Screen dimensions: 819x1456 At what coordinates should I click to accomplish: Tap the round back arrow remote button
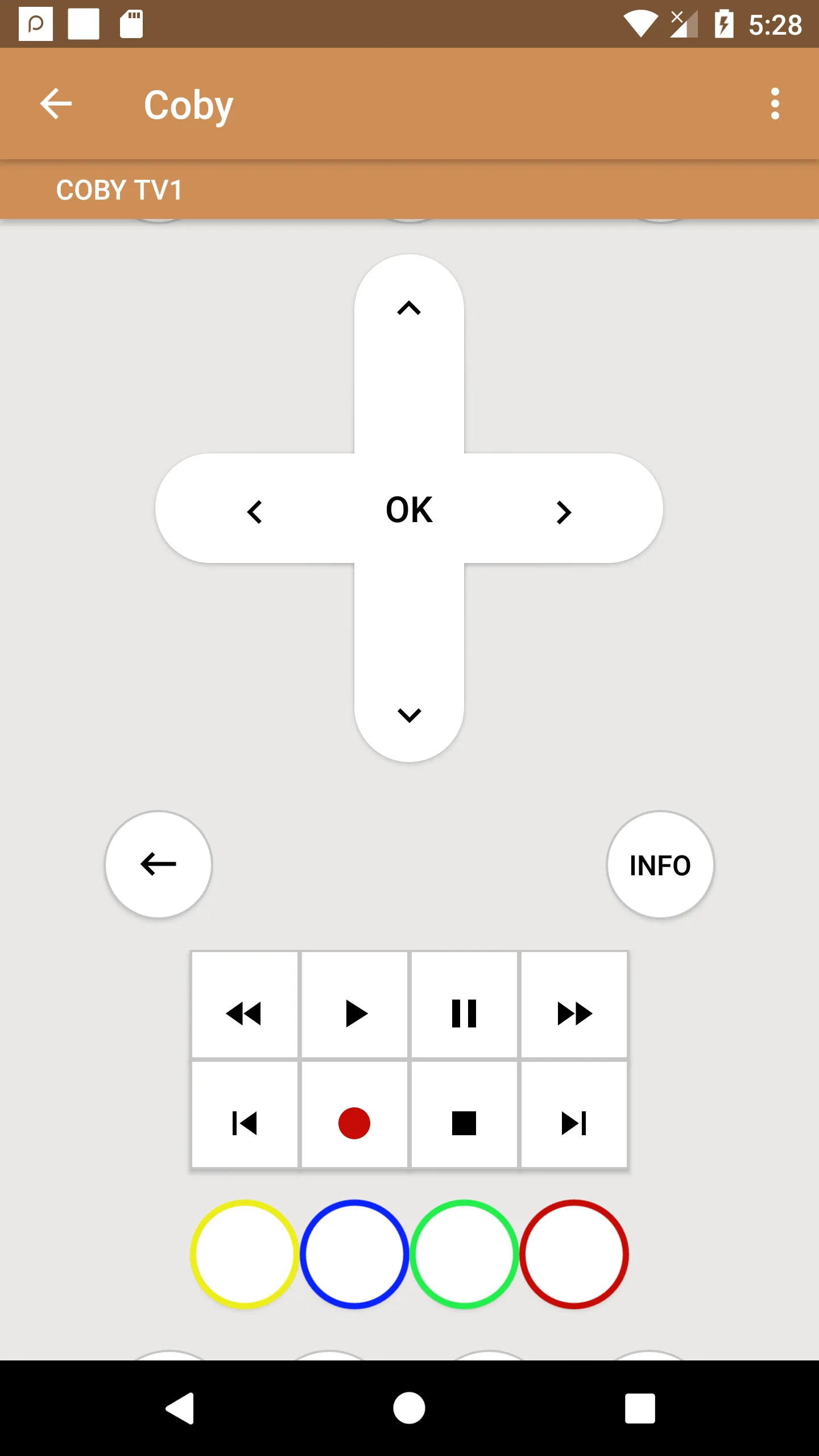coord(159,864)
